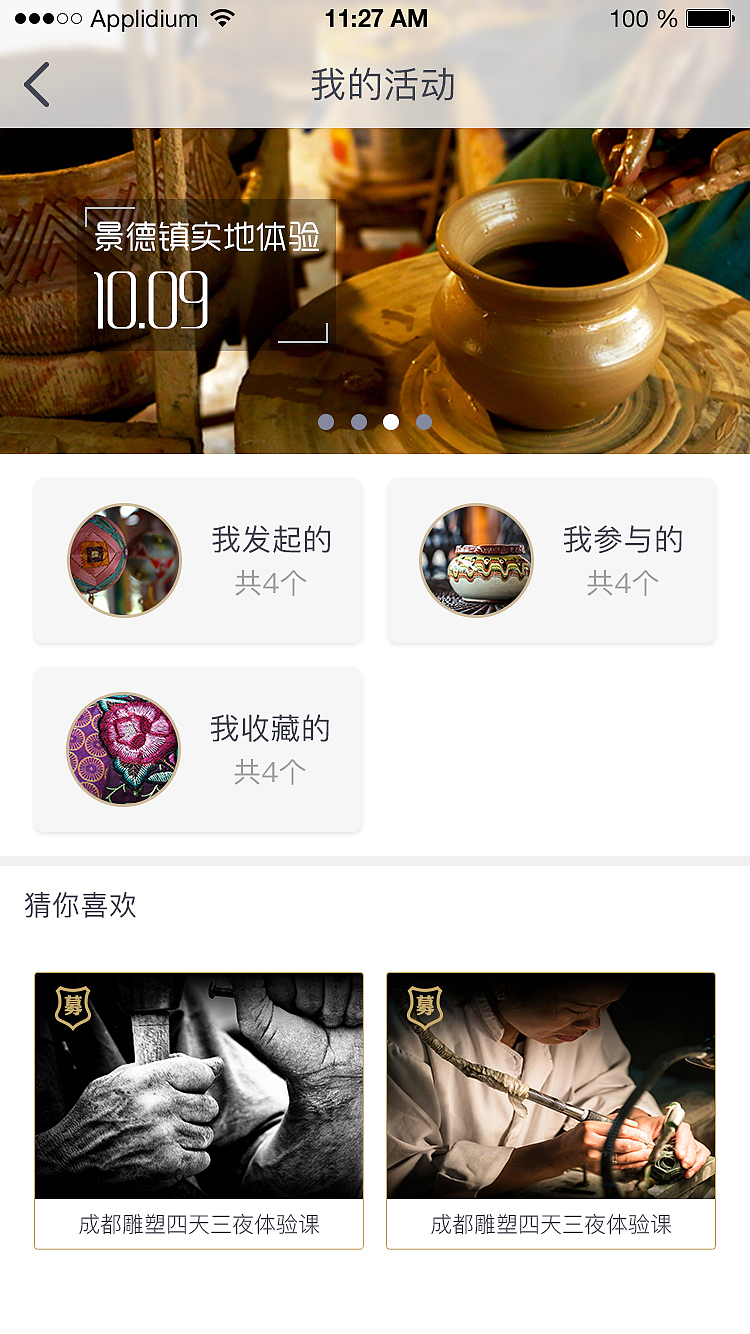The width and height of the screenshot is (750, 1334).
Task: Select the highlighted third carousel dot
Action: tap(391, 421)
